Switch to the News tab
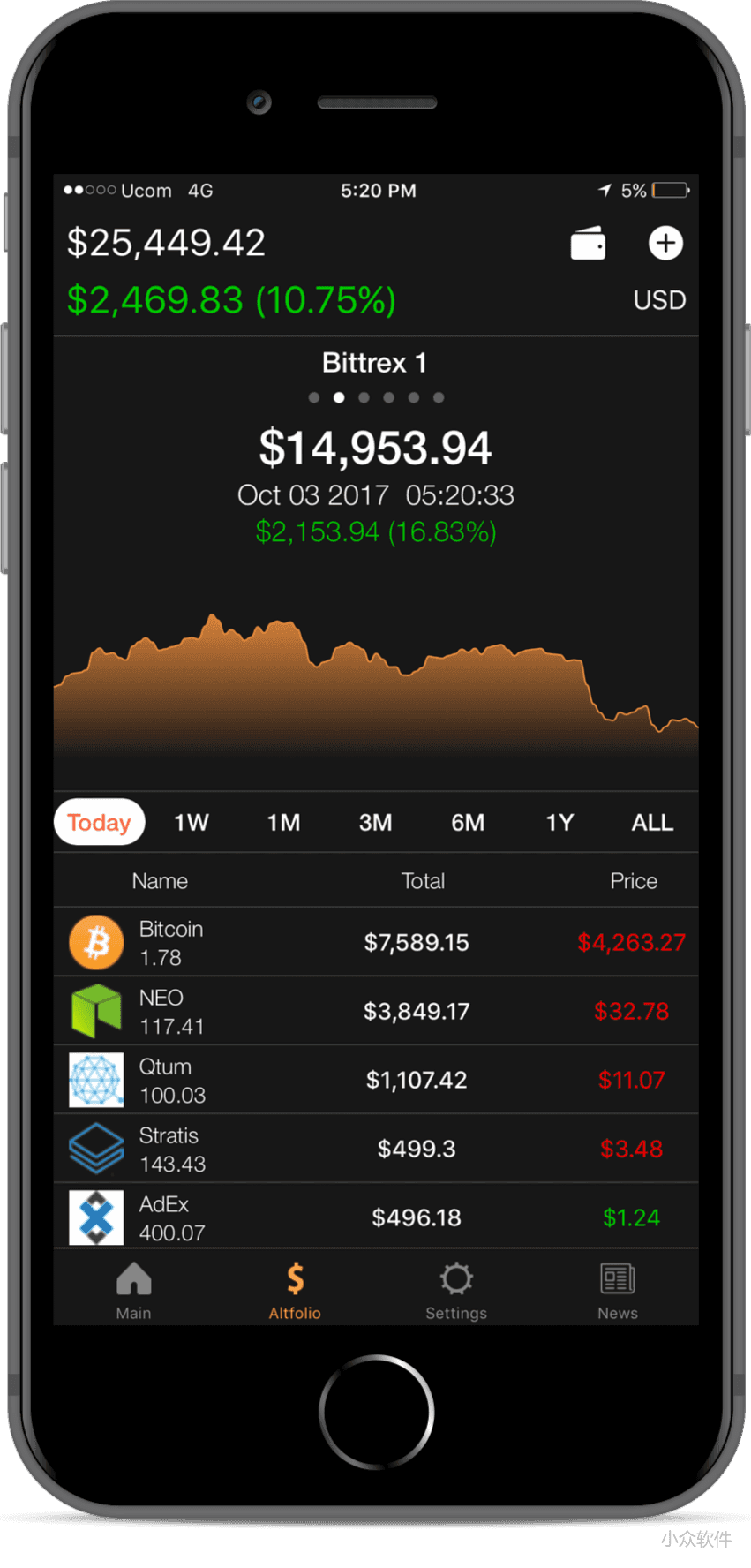 click(x=617, y=1289)
